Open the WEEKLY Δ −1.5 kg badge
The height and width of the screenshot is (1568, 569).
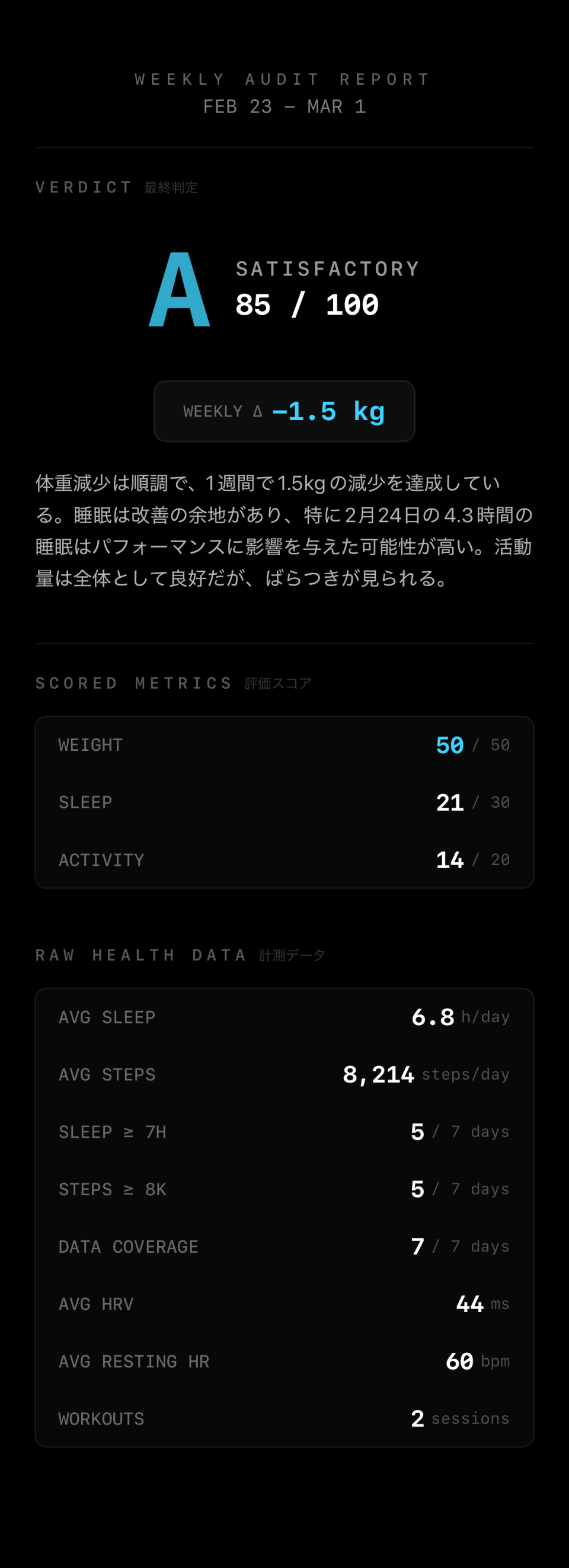[x=283, y=411]
